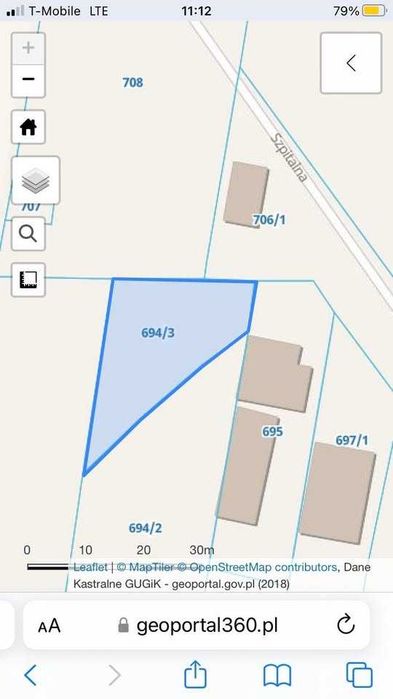Open Safari bookmarks
Image resolution: width=393 pixels, height=699 pixels.
pyautogui.click(x=277, y=675)
